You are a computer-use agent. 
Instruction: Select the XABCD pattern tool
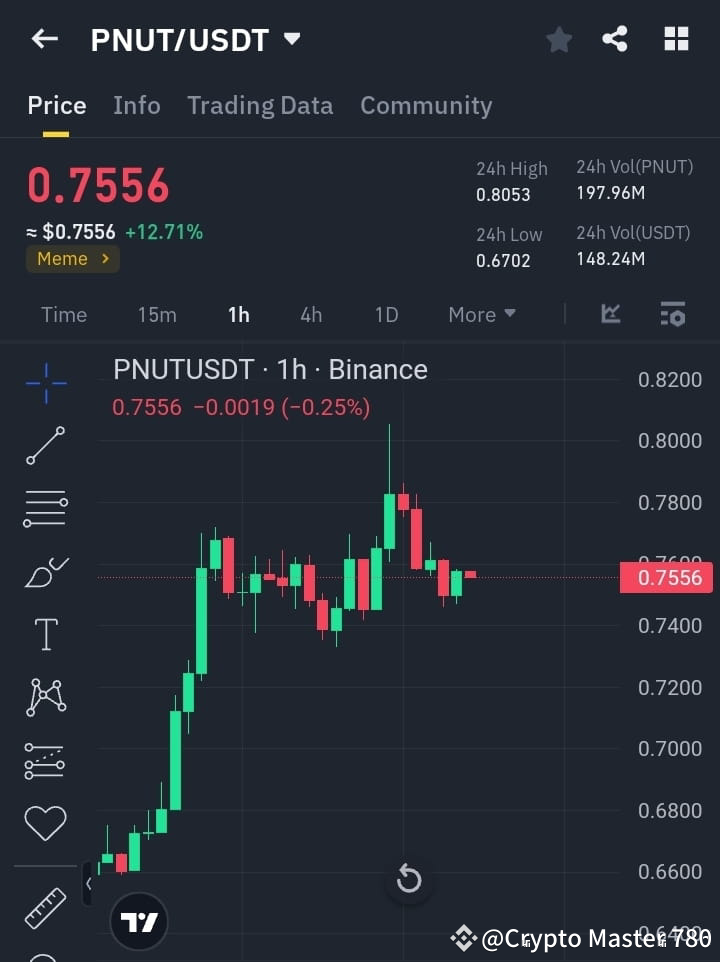click(44, 697)
